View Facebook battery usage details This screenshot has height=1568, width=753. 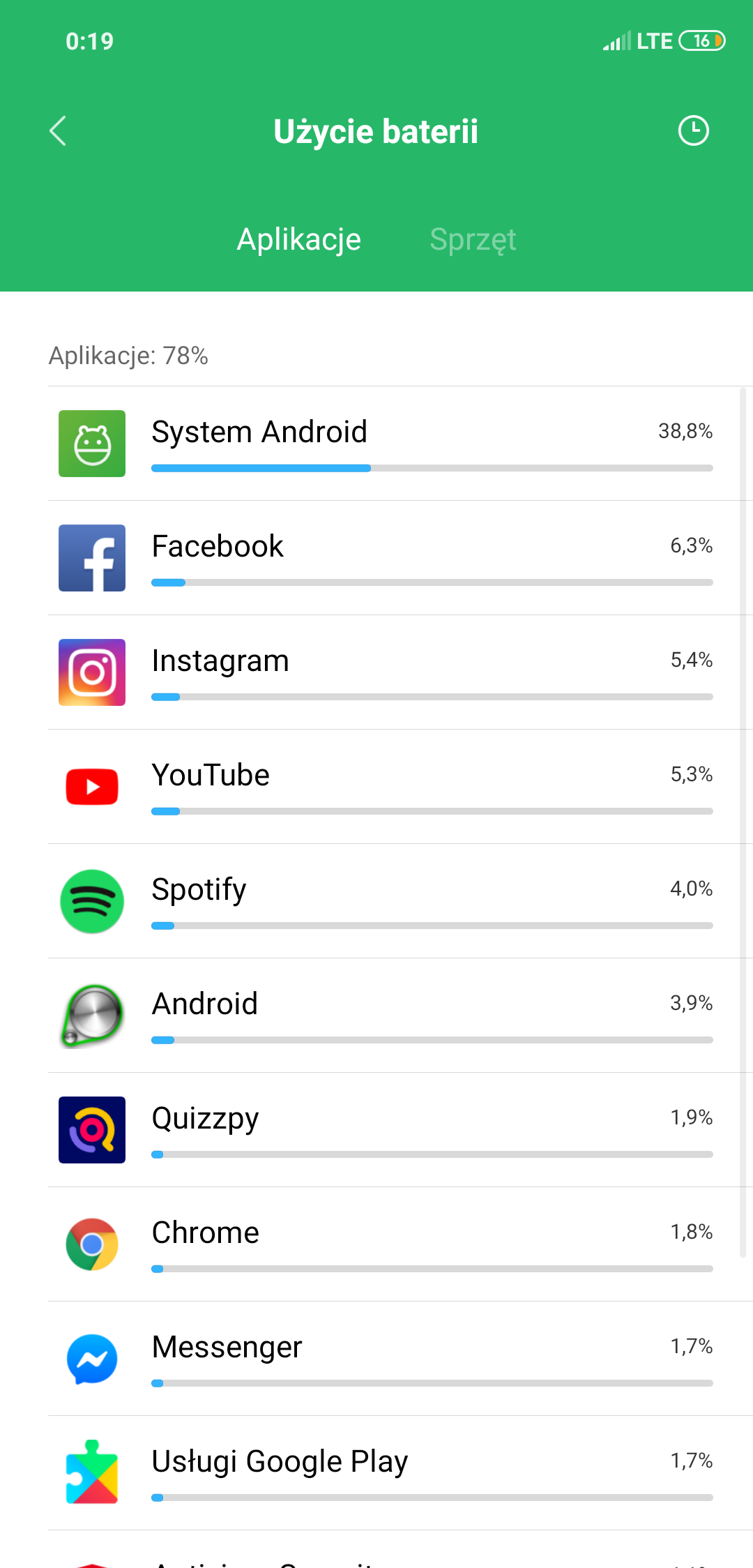pos(390,558)
